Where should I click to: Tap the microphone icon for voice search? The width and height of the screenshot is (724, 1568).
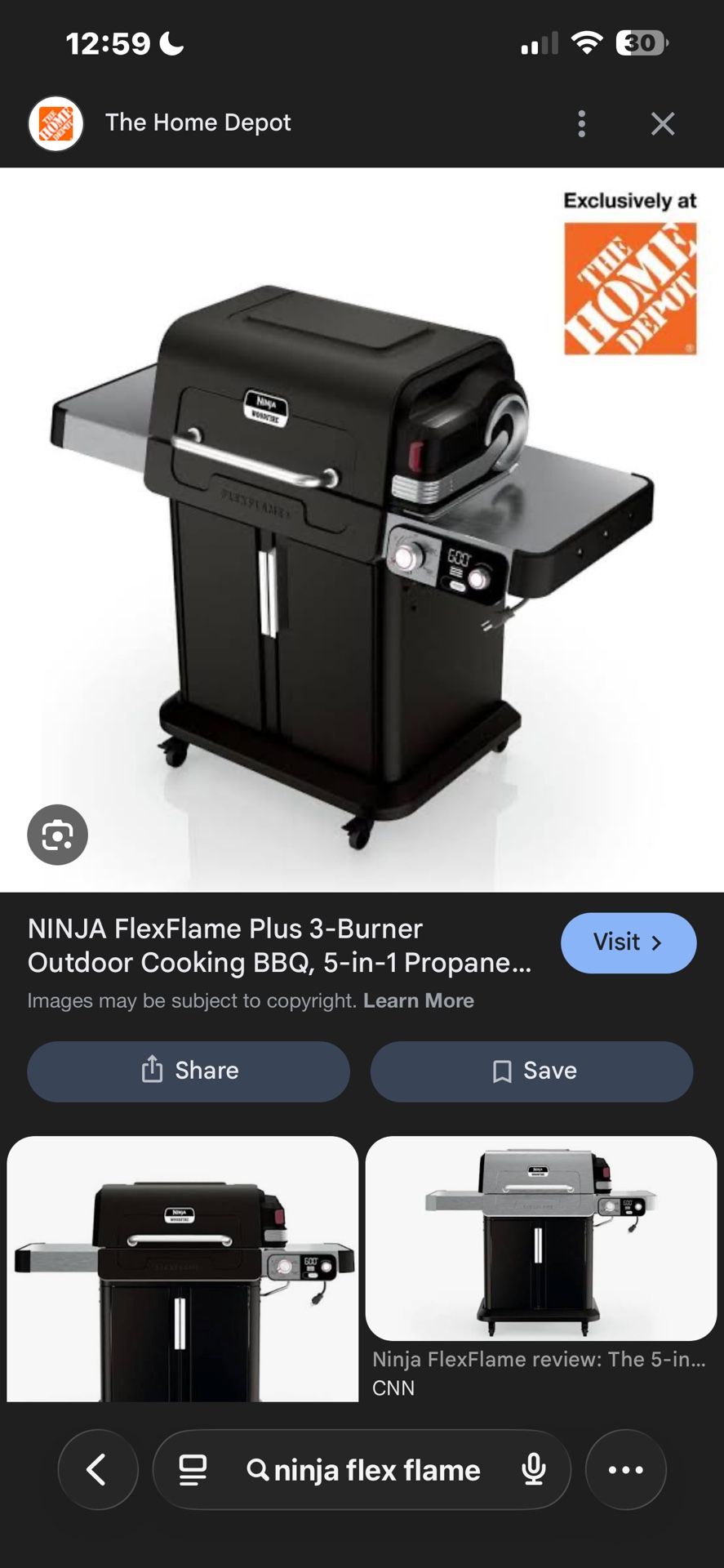pyautogui.click(x=535, y=1469)
